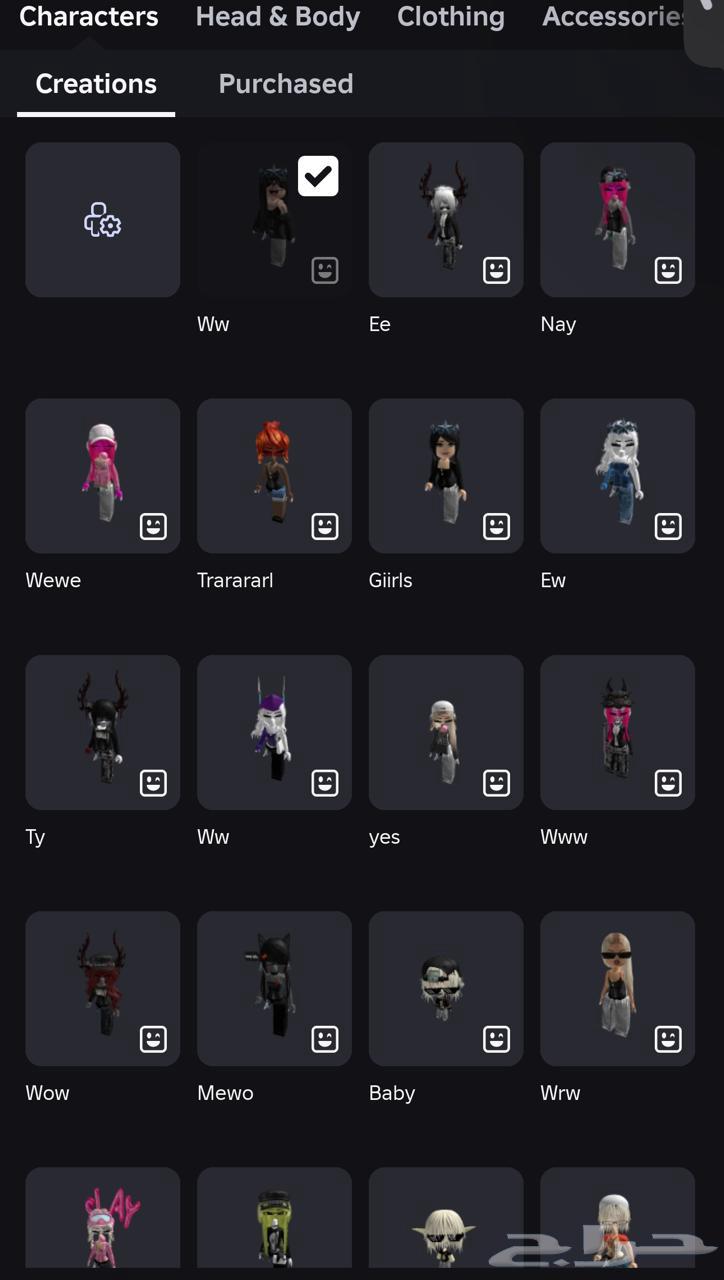The image size is (724, 1280).
Task: Switch to the Characters tab
Action: click(88, 17)
